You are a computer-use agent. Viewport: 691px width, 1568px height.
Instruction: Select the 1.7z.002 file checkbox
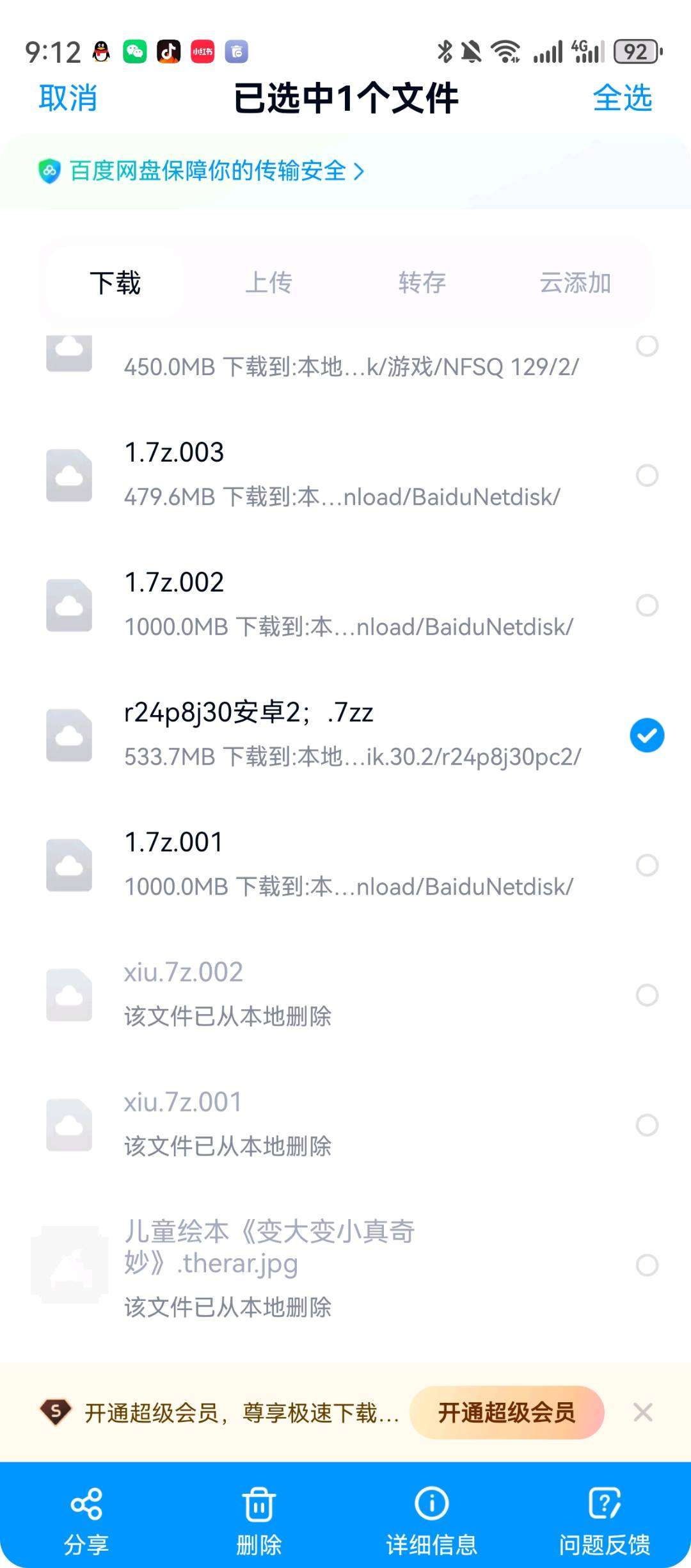647,605
